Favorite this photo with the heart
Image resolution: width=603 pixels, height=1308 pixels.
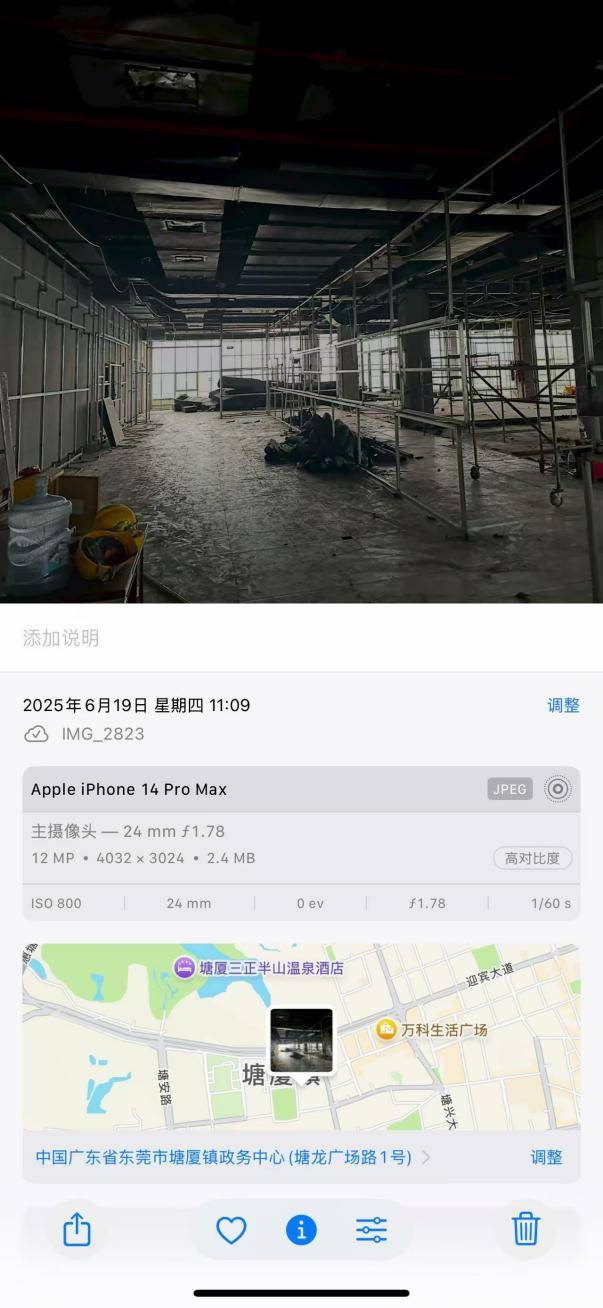click(x=231, y=1229)
